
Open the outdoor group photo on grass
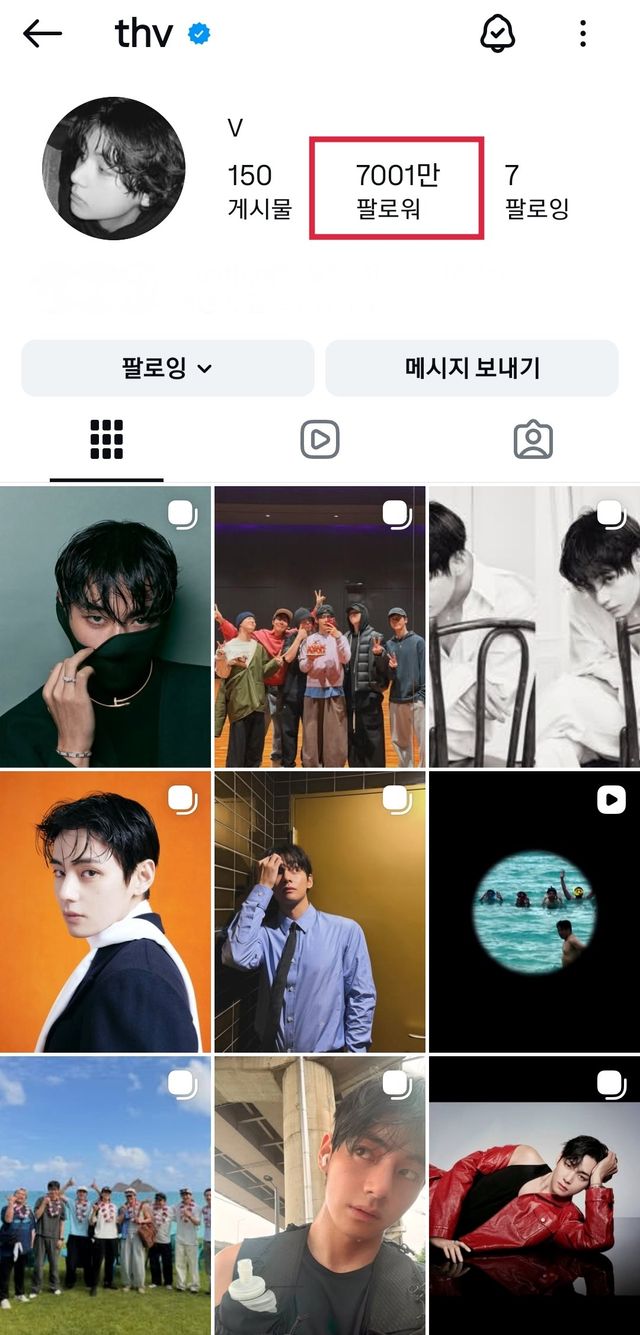(106, 1195)
